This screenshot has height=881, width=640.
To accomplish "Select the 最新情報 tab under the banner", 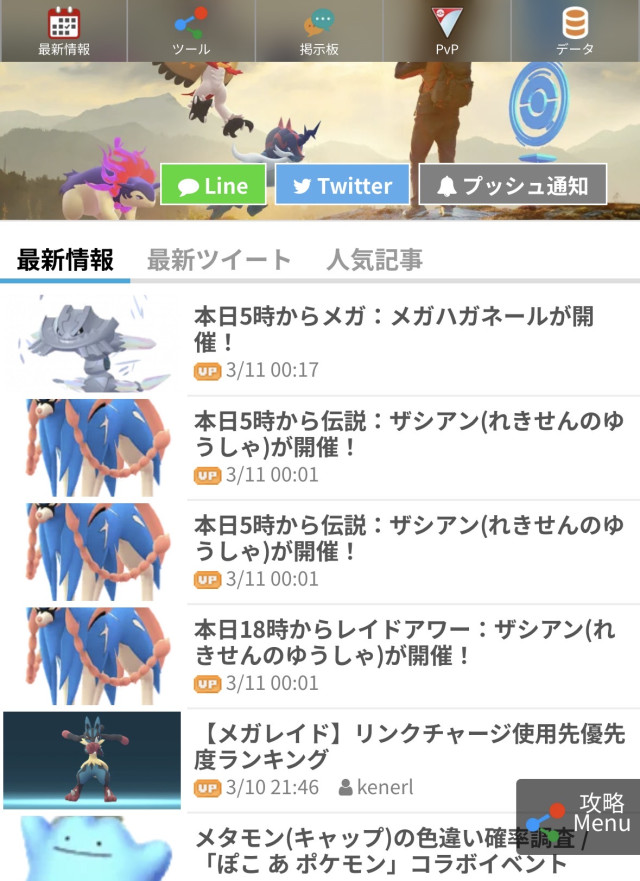I will pyautogui.click(x=66, y=260).
